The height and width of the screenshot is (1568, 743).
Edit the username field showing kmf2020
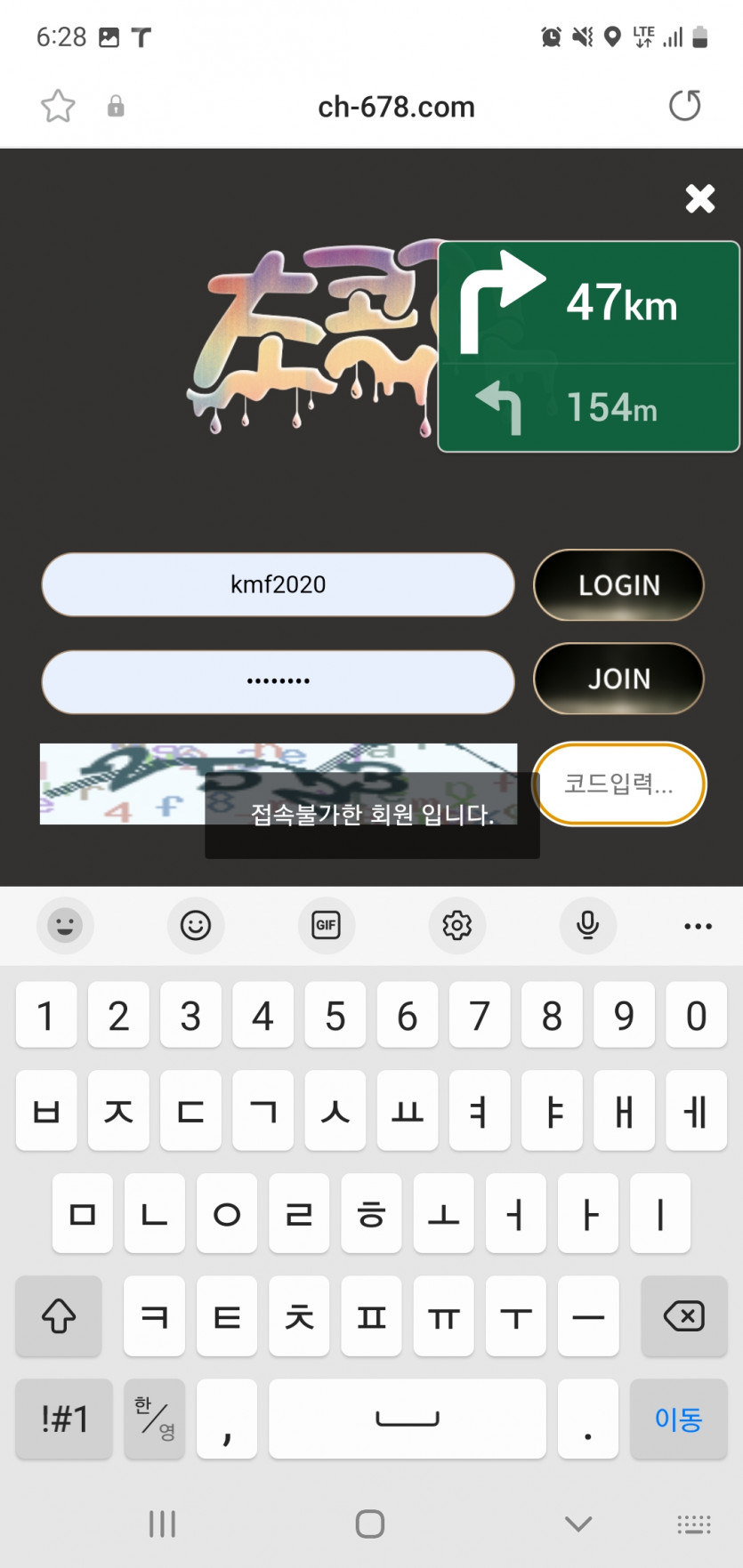[x=278, y=584]
